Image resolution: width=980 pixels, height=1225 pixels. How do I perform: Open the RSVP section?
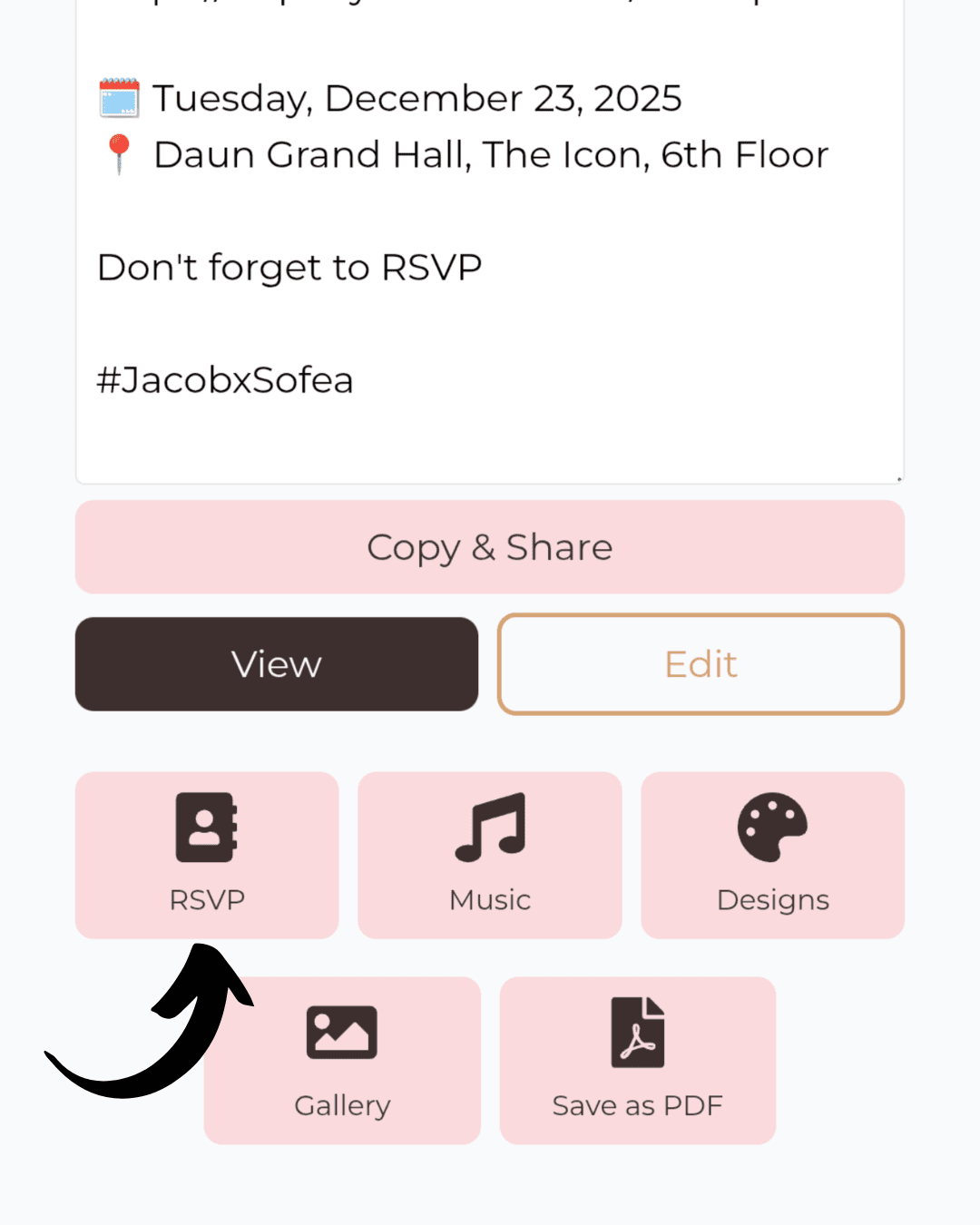[207, 855]
